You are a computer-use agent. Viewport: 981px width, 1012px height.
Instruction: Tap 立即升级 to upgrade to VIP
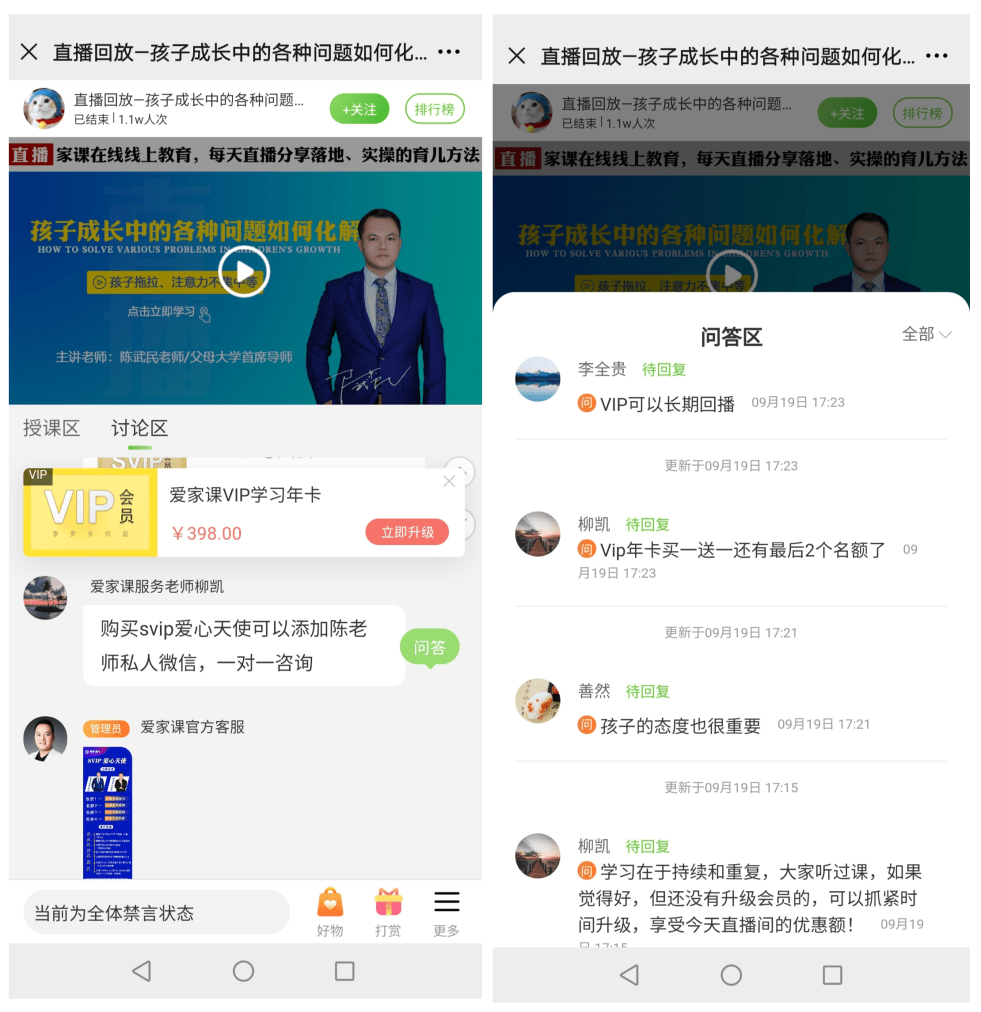[x=407, y=532]
